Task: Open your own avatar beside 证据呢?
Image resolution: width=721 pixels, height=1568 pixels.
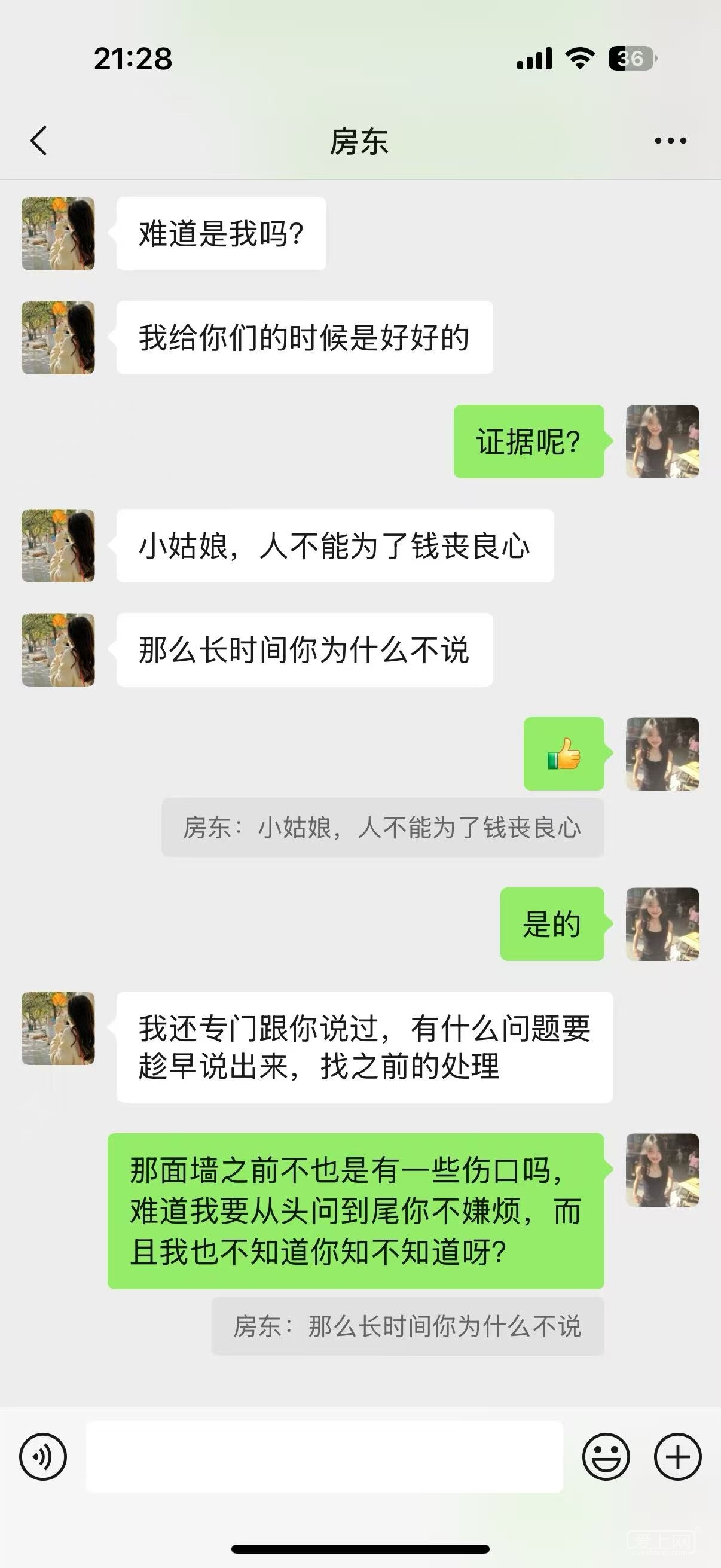Action: point(662,441)
